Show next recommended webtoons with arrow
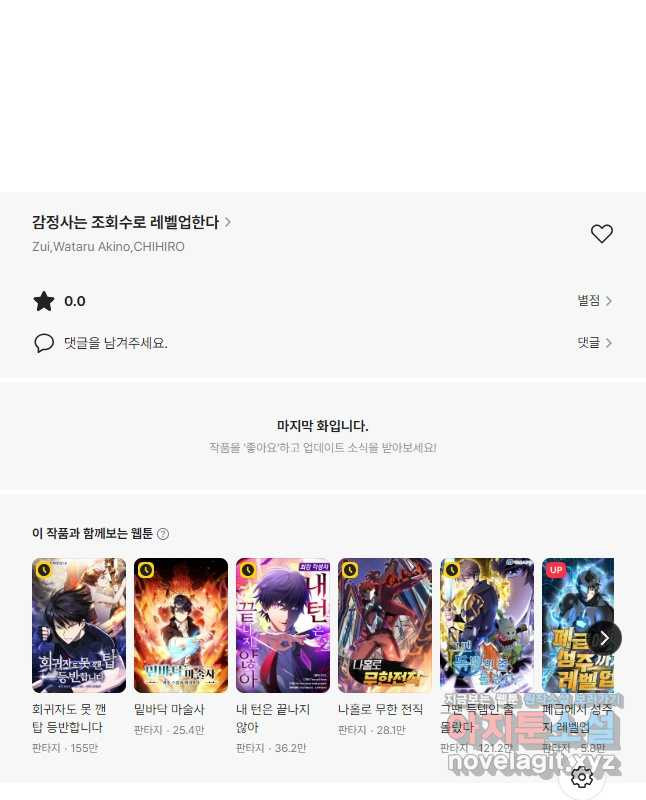646x800 pixels. 603,638
